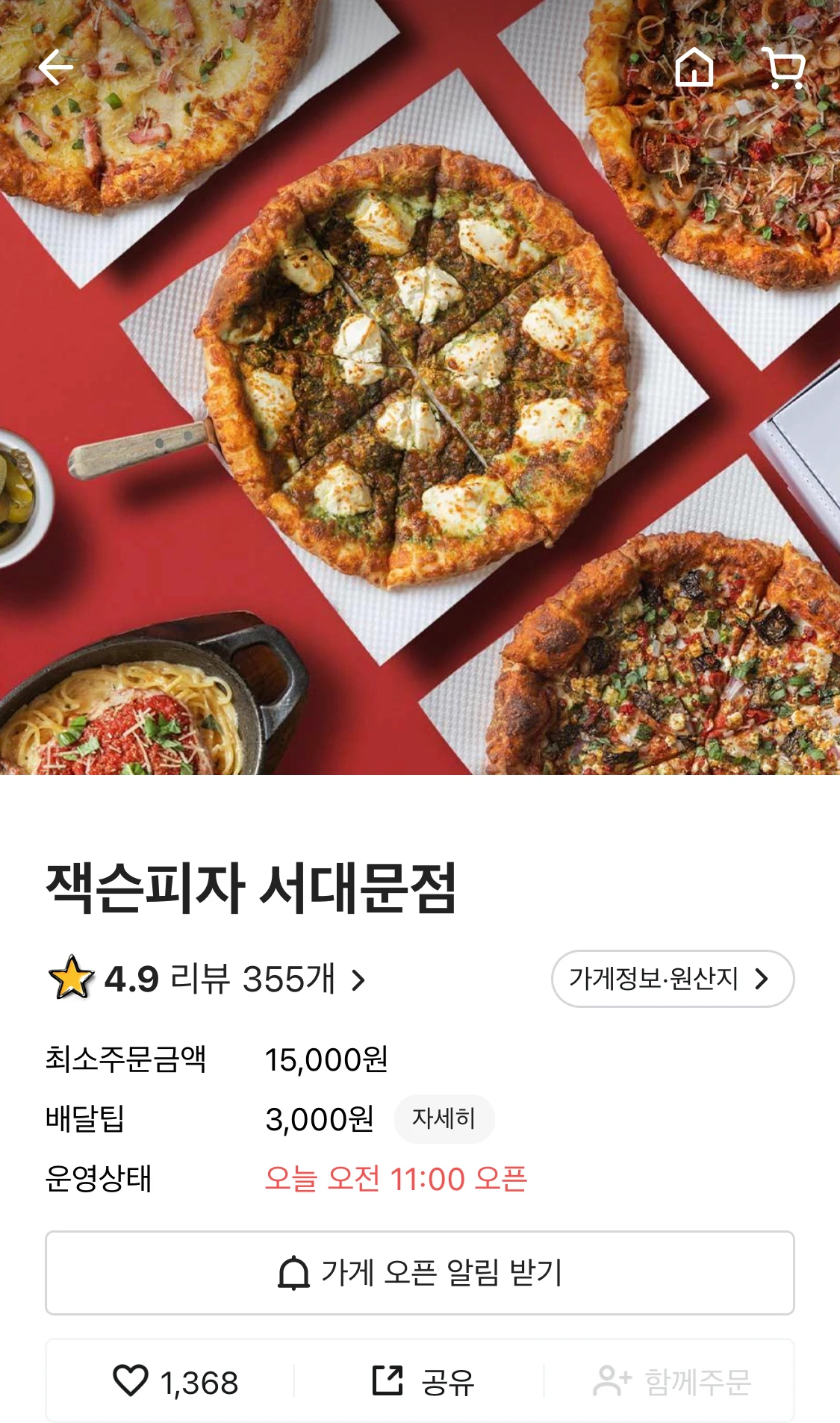View 가게정보·원산지 details
The width and height of the screenshot is (840, 1423).
pos(672,979)
